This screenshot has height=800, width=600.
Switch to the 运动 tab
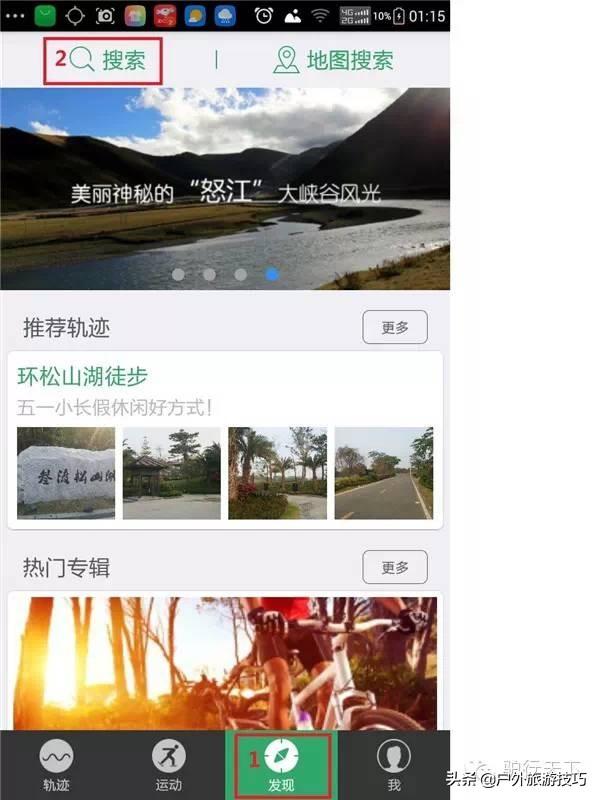[x=169, y=766]
